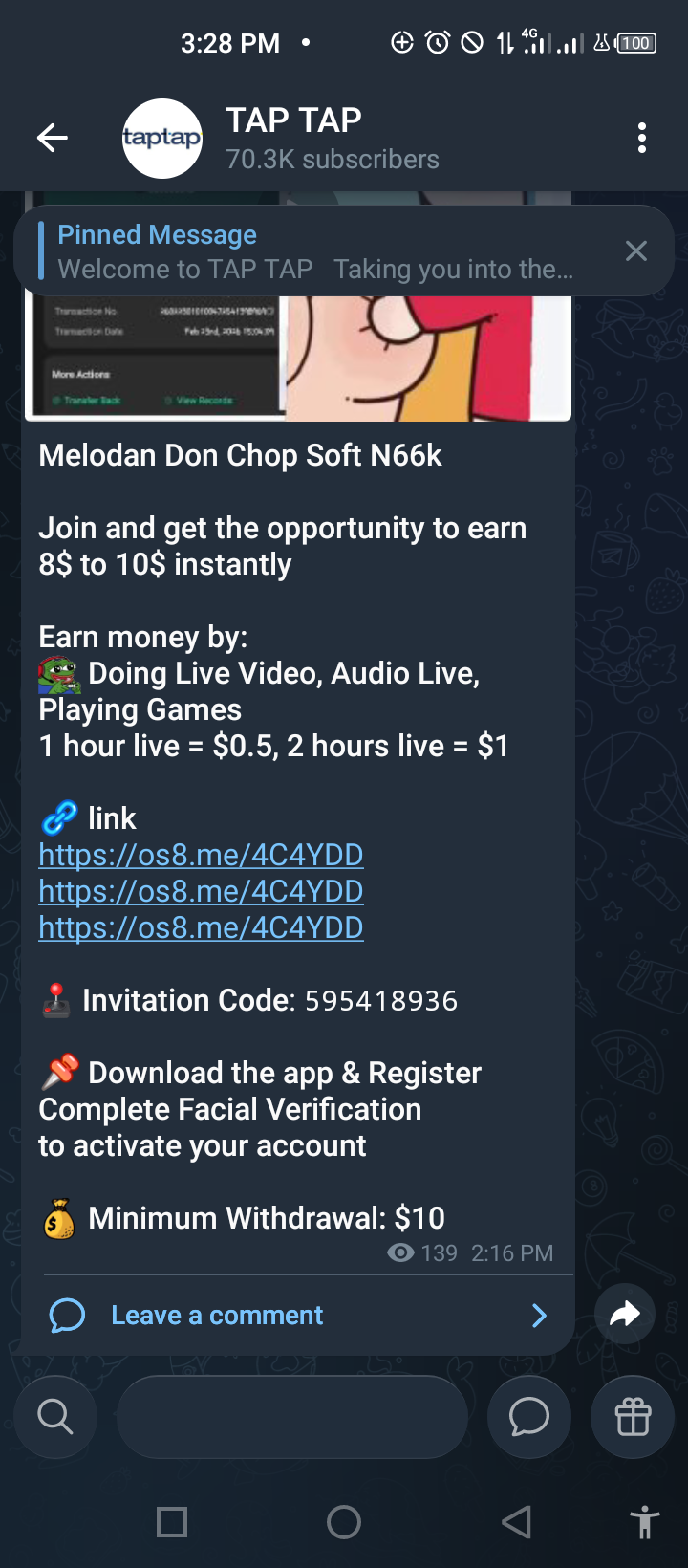
Task: Open the third os8.me link
Action: 201,927
